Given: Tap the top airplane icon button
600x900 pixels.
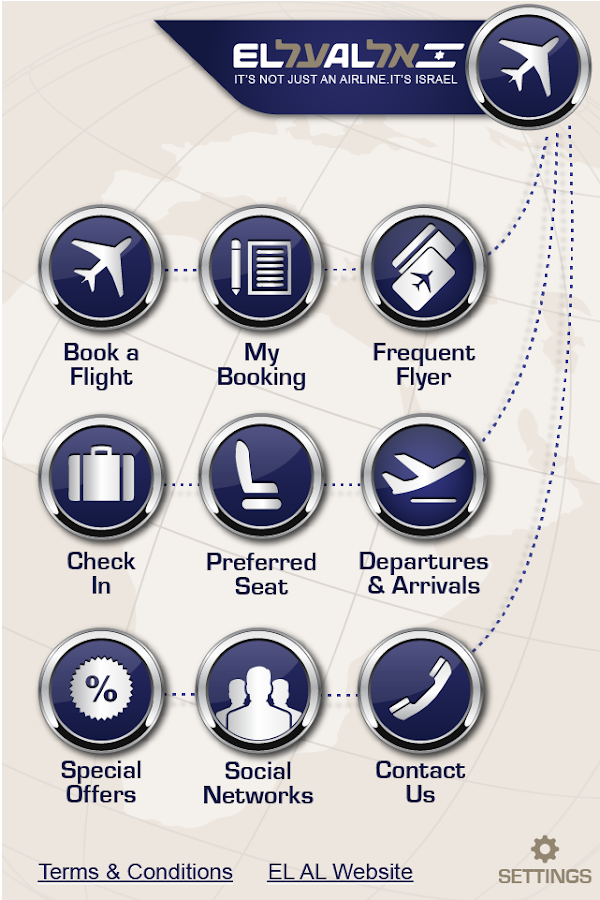Looking at the screenshot, I should (x=527, y=67).
